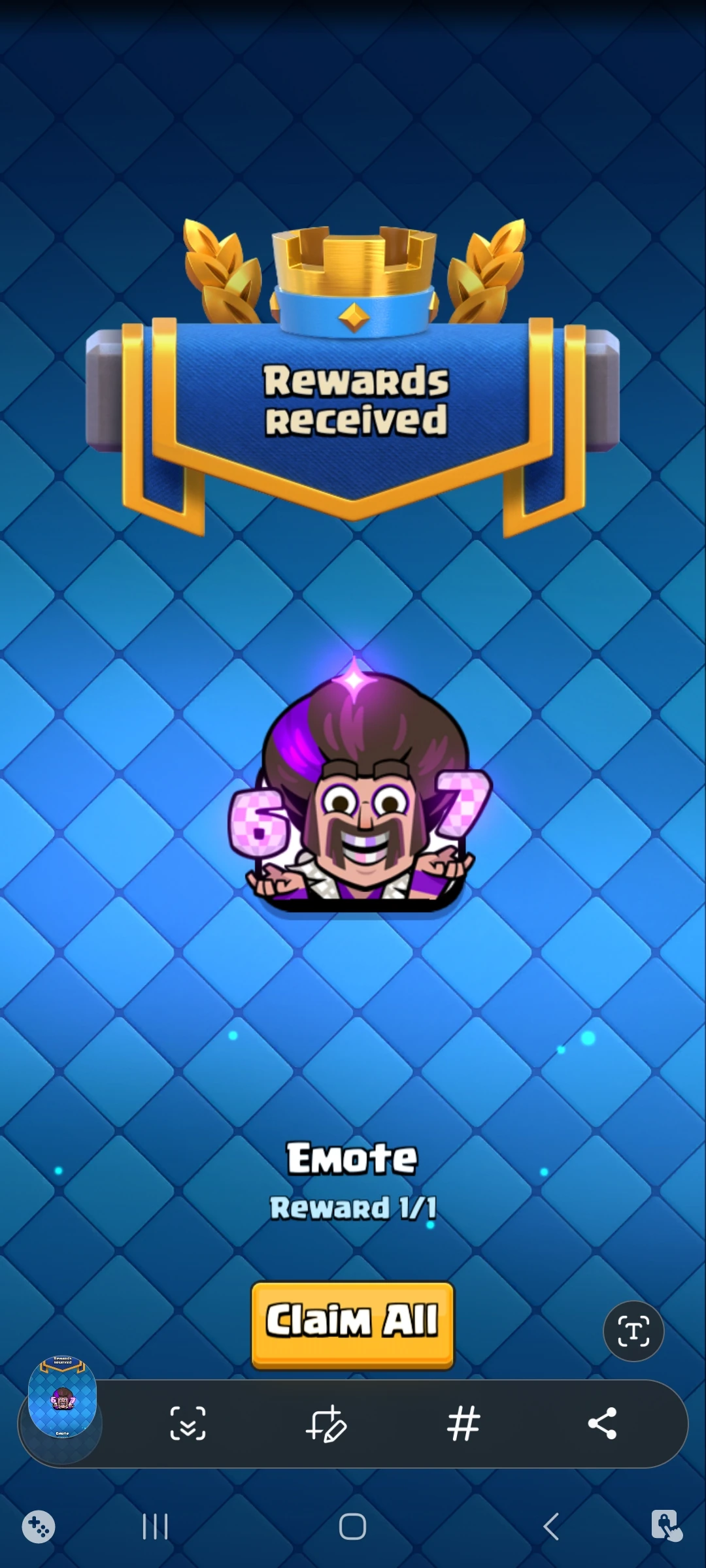Tap the Emote reward label
Image resolution: width=706 pixels, height=1568 pixels.
[353, 1156]
